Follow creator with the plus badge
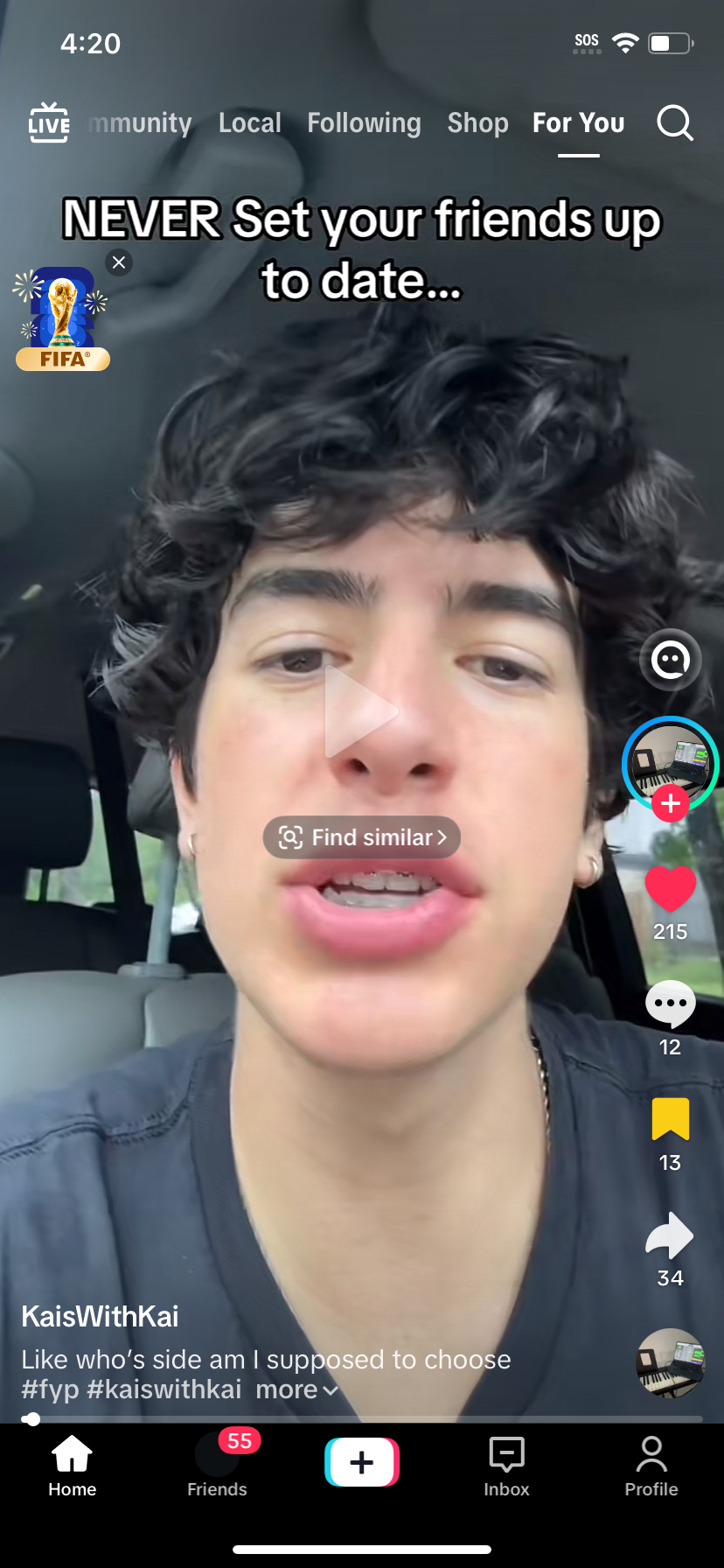The height and width of the screenshot is (1568, 724). pyautogui.click(x=671, y=802)
